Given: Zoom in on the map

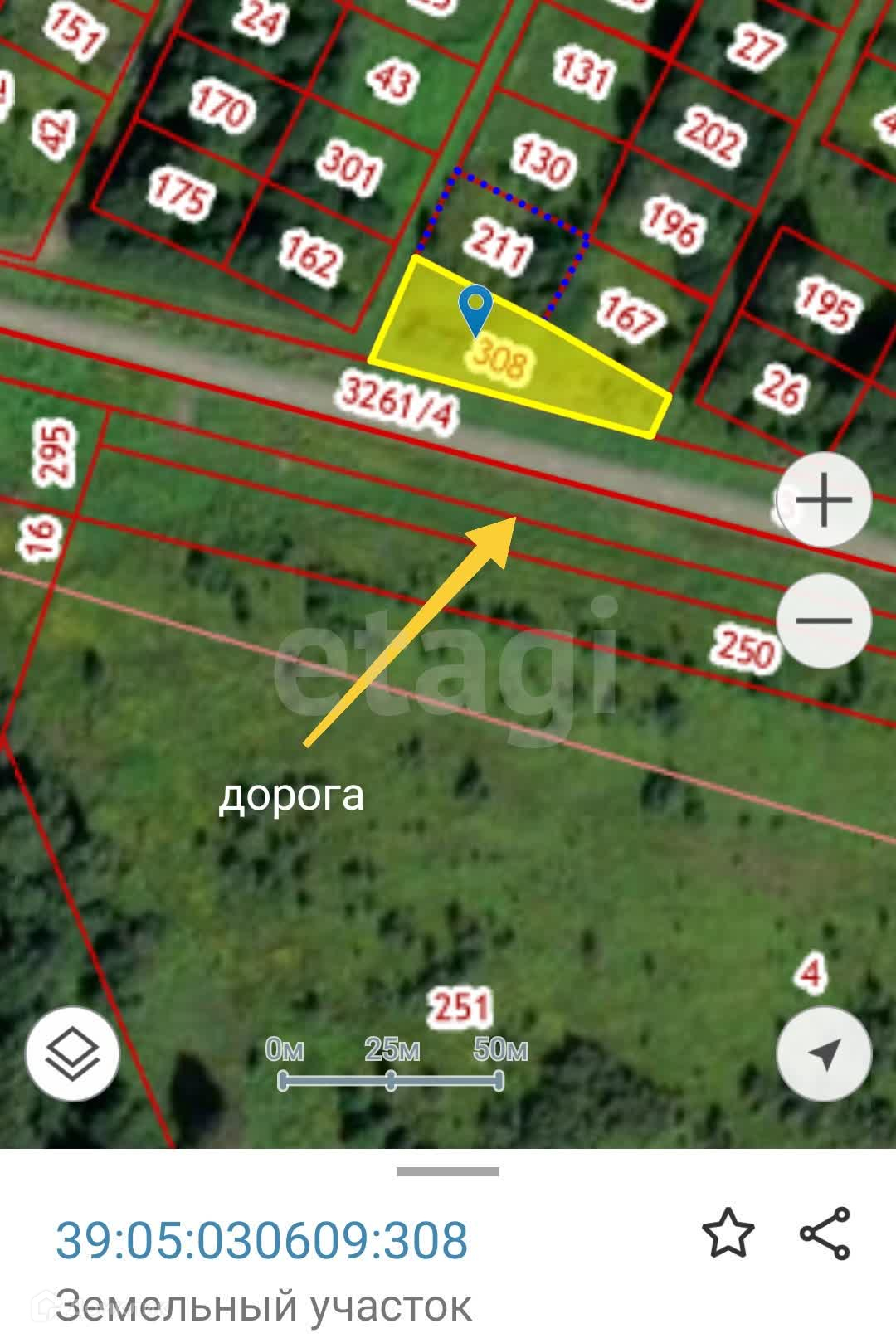Looking at the screenshot, I should (823, 500).
